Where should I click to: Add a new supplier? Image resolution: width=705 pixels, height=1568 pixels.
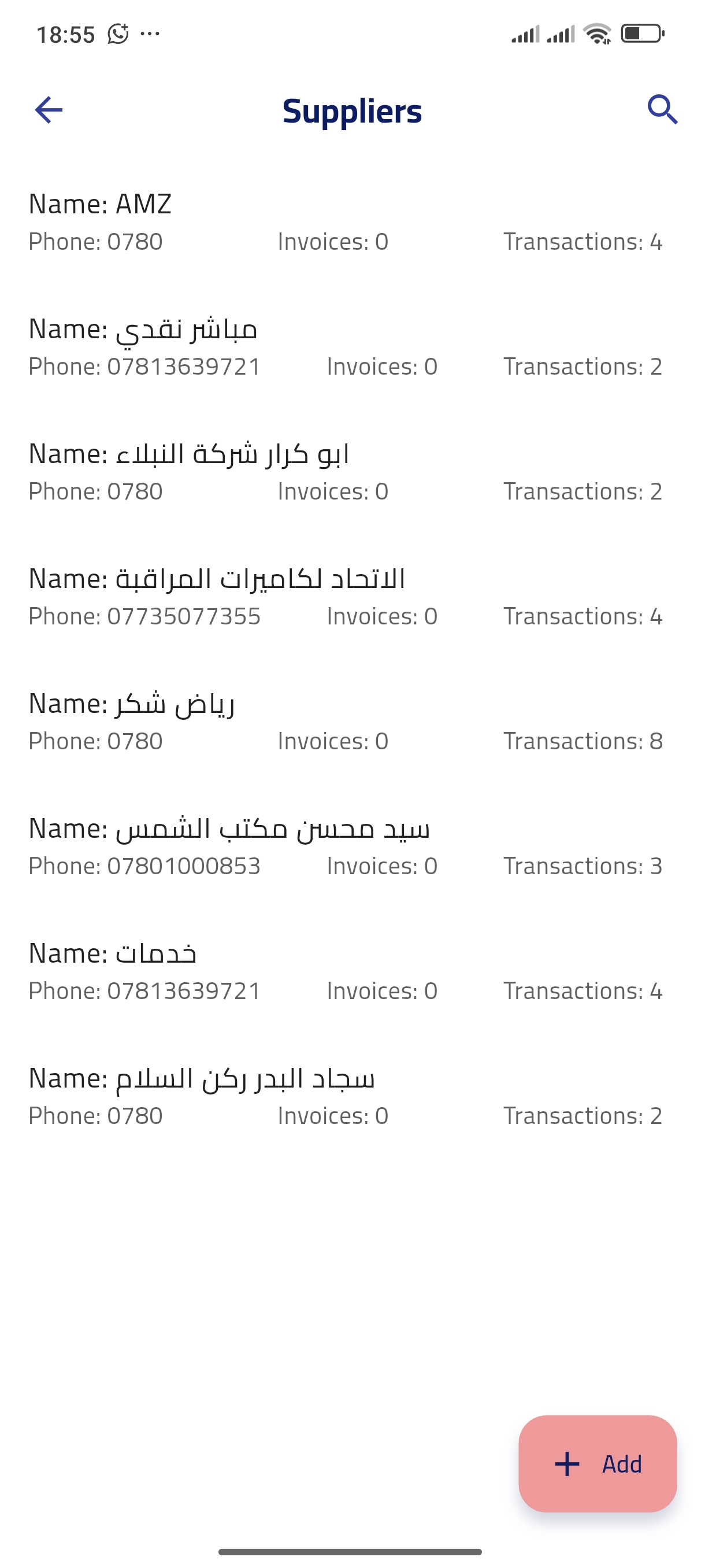click(598, 1463)
